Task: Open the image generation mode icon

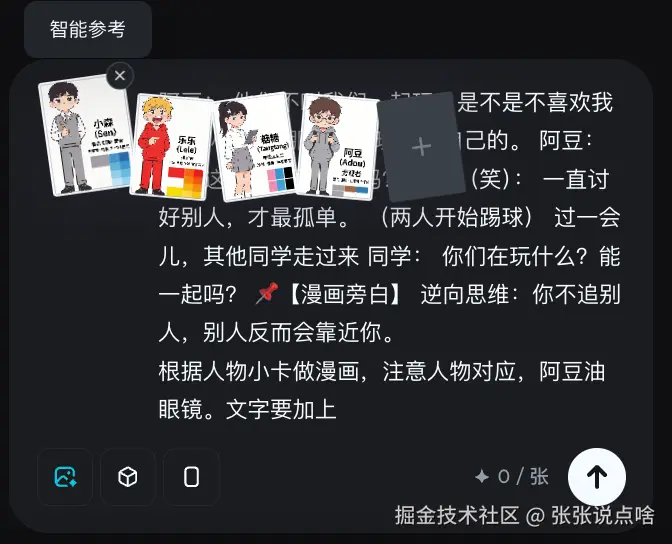Action: [x=65, y=477]
